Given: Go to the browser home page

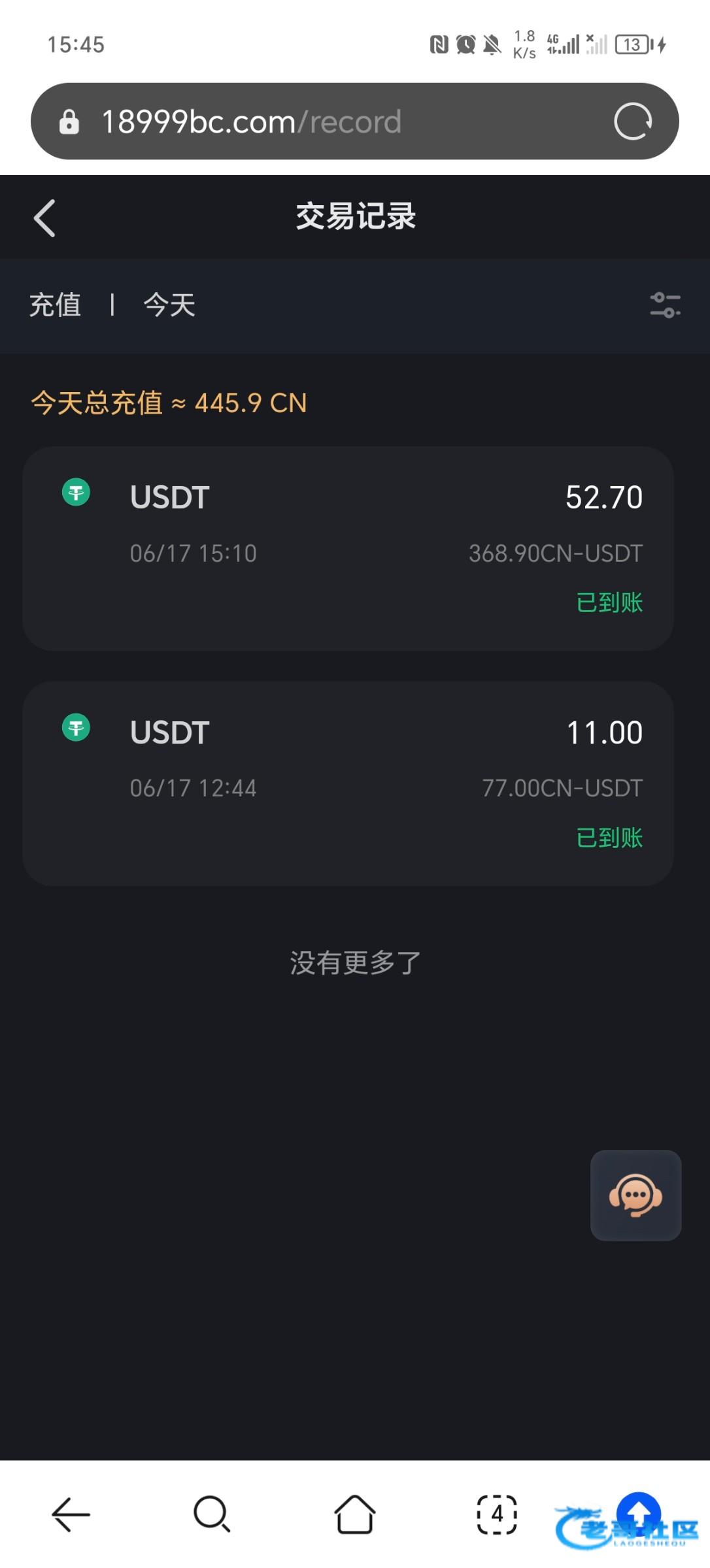Looking at the screenshot, I should [354, 1514].
